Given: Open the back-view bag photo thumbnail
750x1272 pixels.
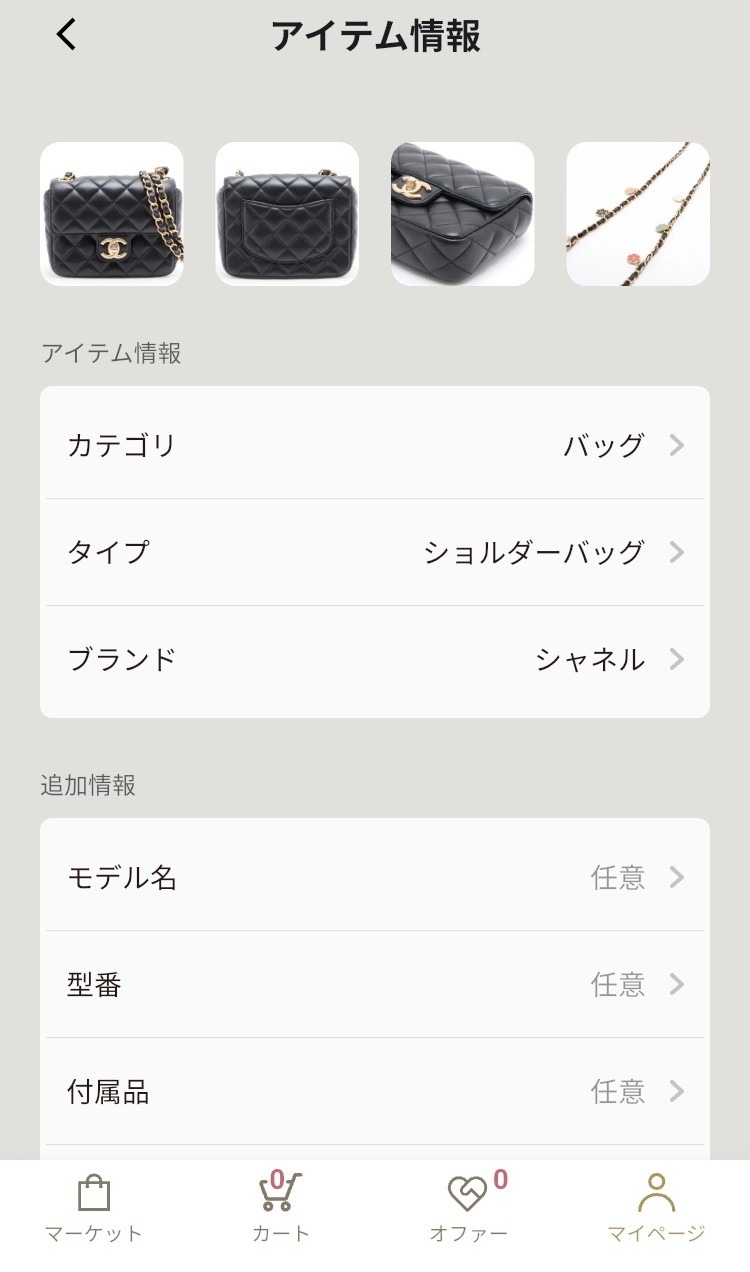Looking at the screenshot, I should (287, 214).
